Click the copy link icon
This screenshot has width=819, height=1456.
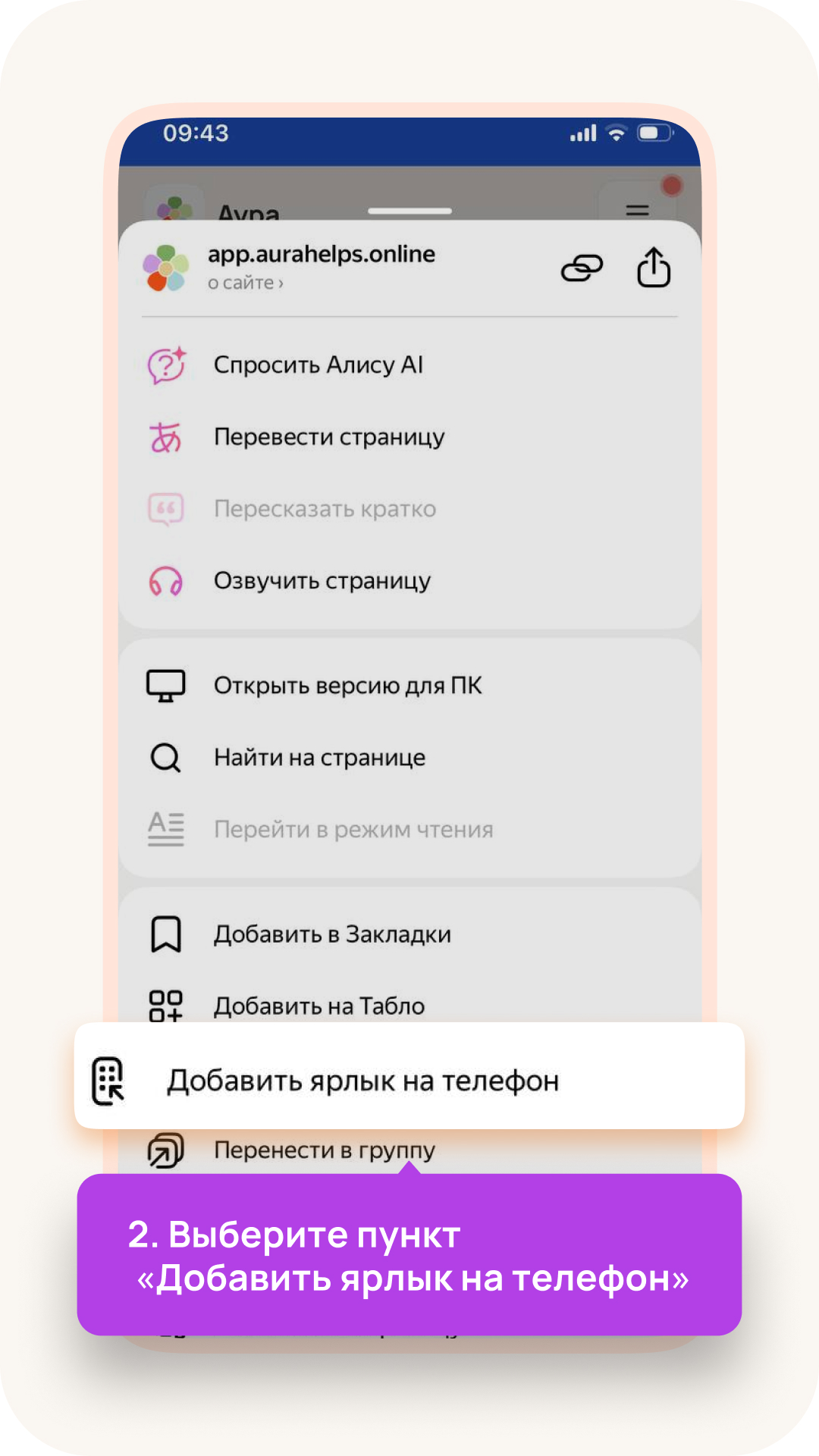[582, 266]
